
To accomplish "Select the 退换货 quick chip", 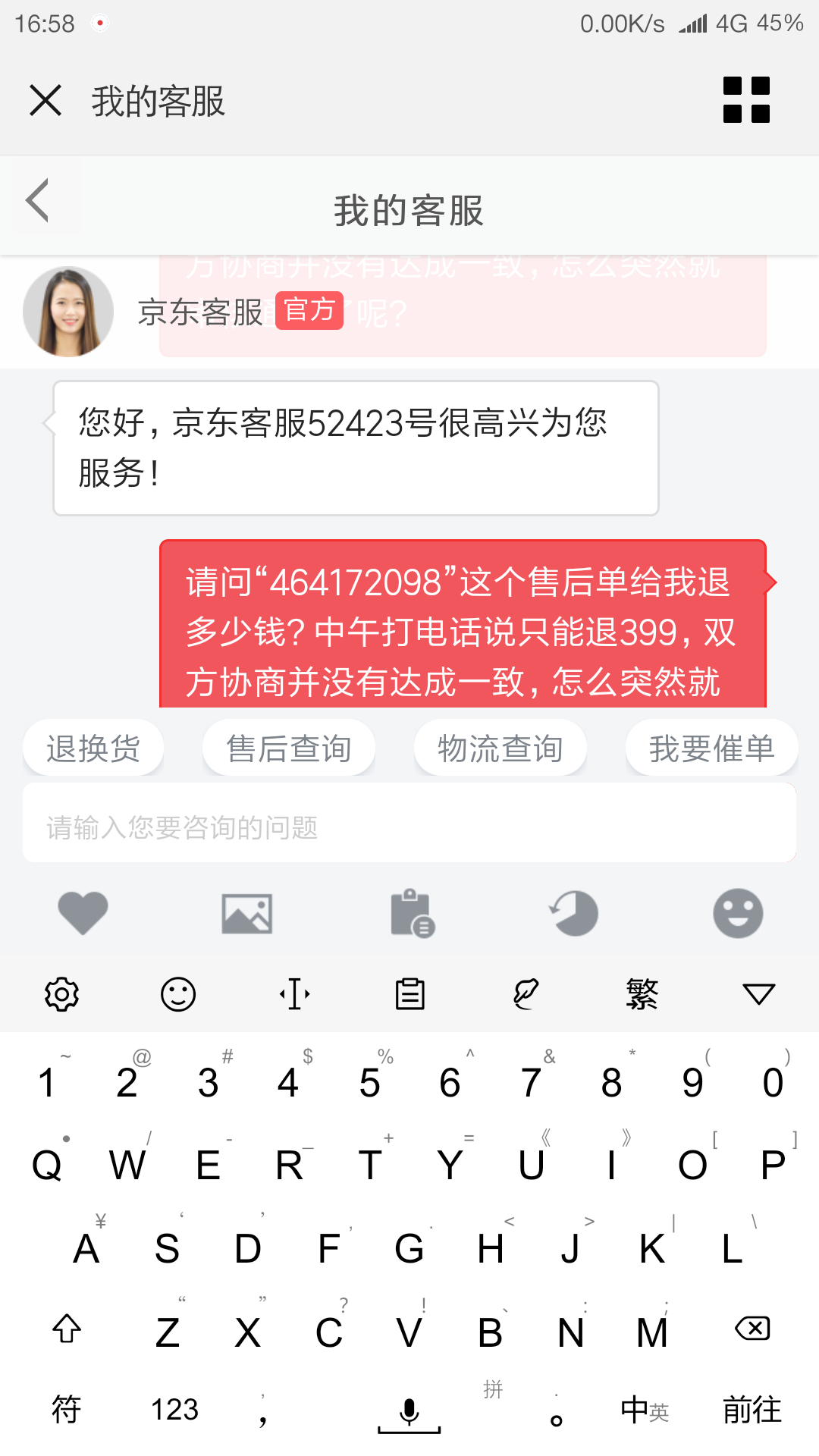I will (x=93, y=748).
